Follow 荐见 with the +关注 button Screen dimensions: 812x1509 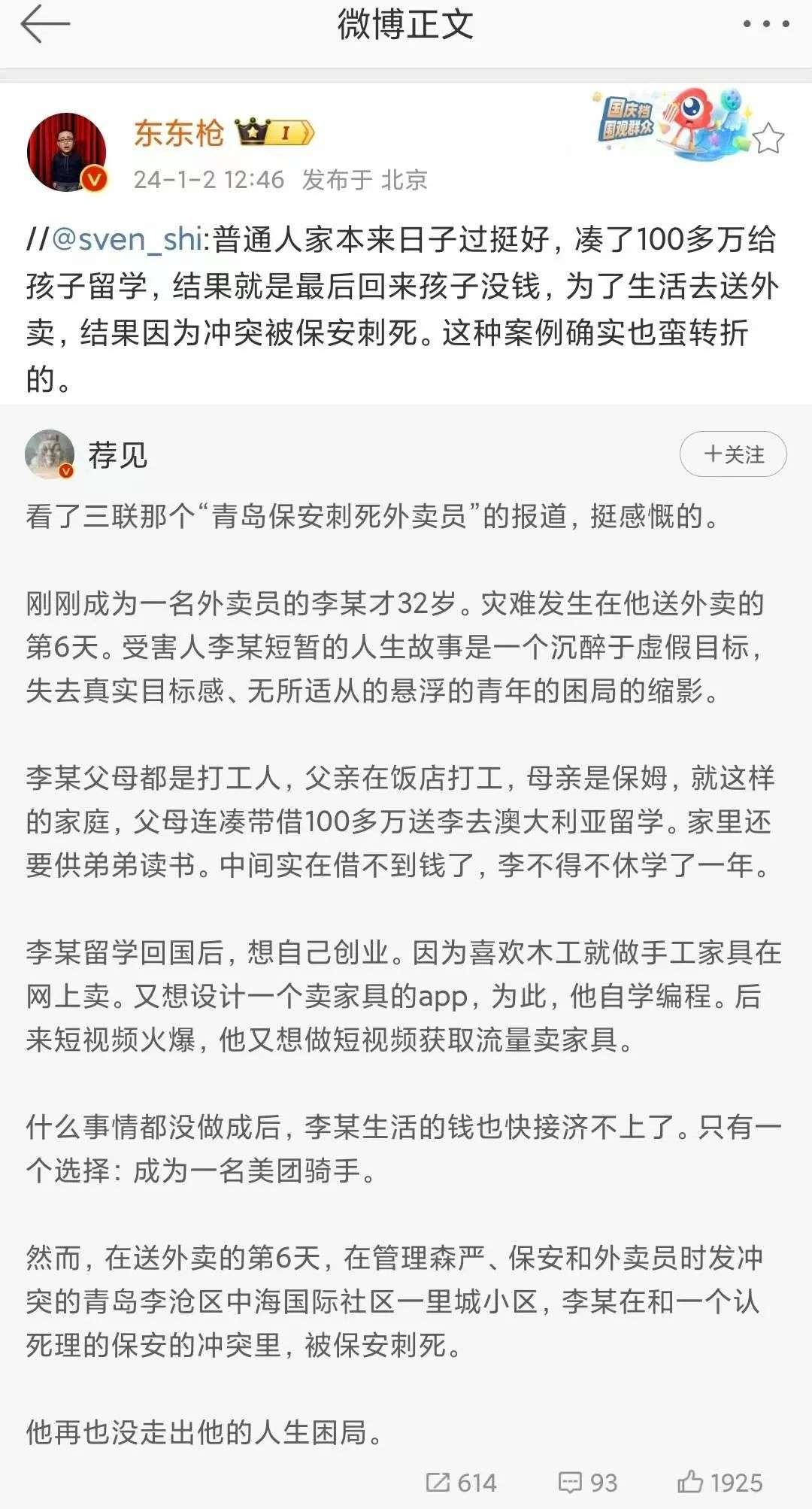(x=733, y=454)
